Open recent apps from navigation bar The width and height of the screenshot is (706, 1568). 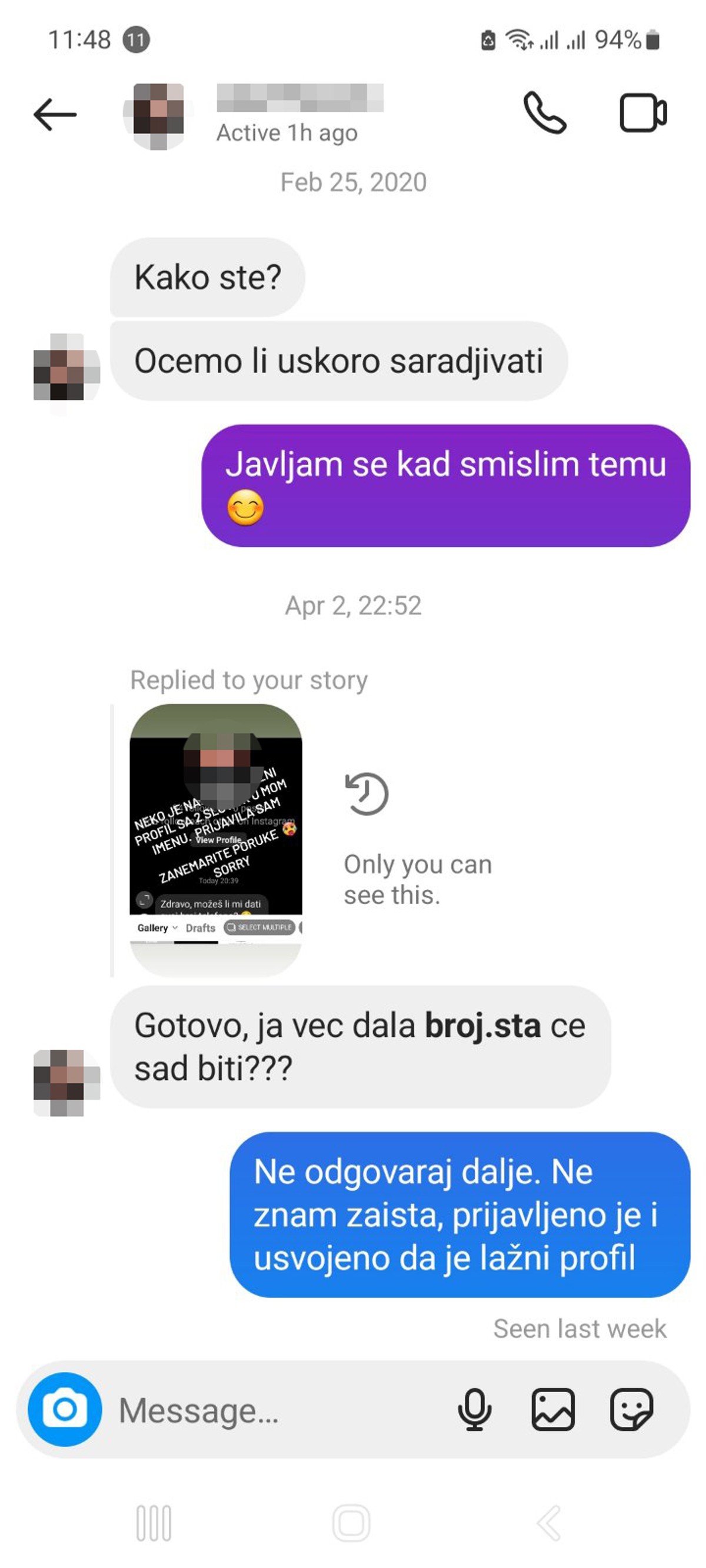(154, 1523)
